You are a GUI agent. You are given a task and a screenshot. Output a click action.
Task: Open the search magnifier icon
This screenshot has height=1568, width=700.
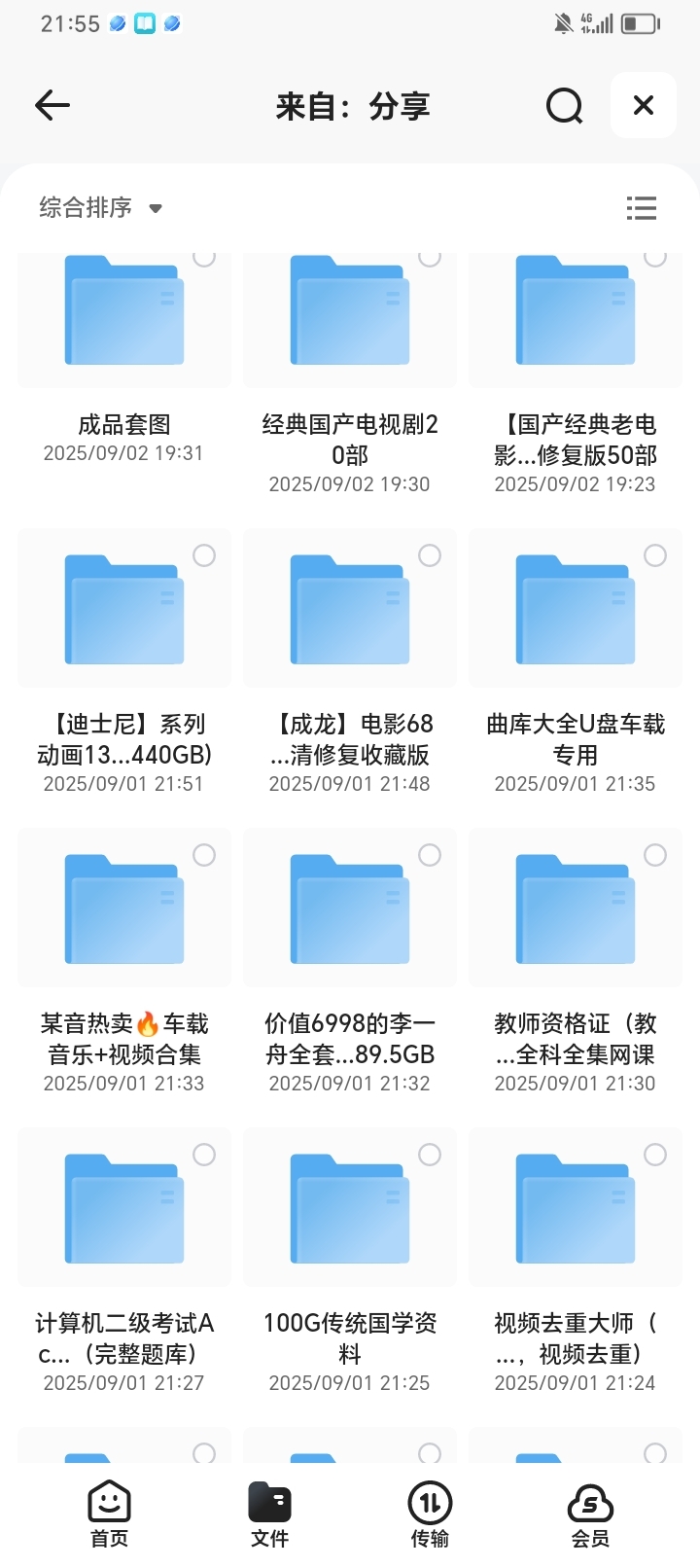[x=564, y=105]
